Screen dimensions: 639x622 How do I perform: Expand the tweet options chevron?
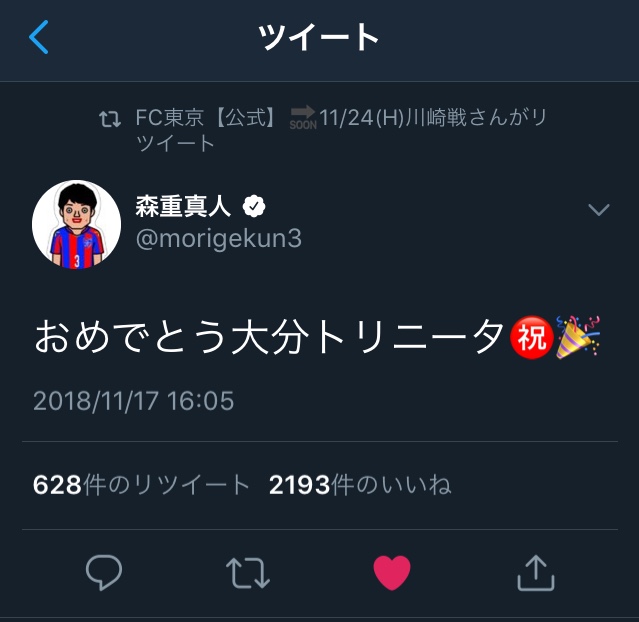598,210
